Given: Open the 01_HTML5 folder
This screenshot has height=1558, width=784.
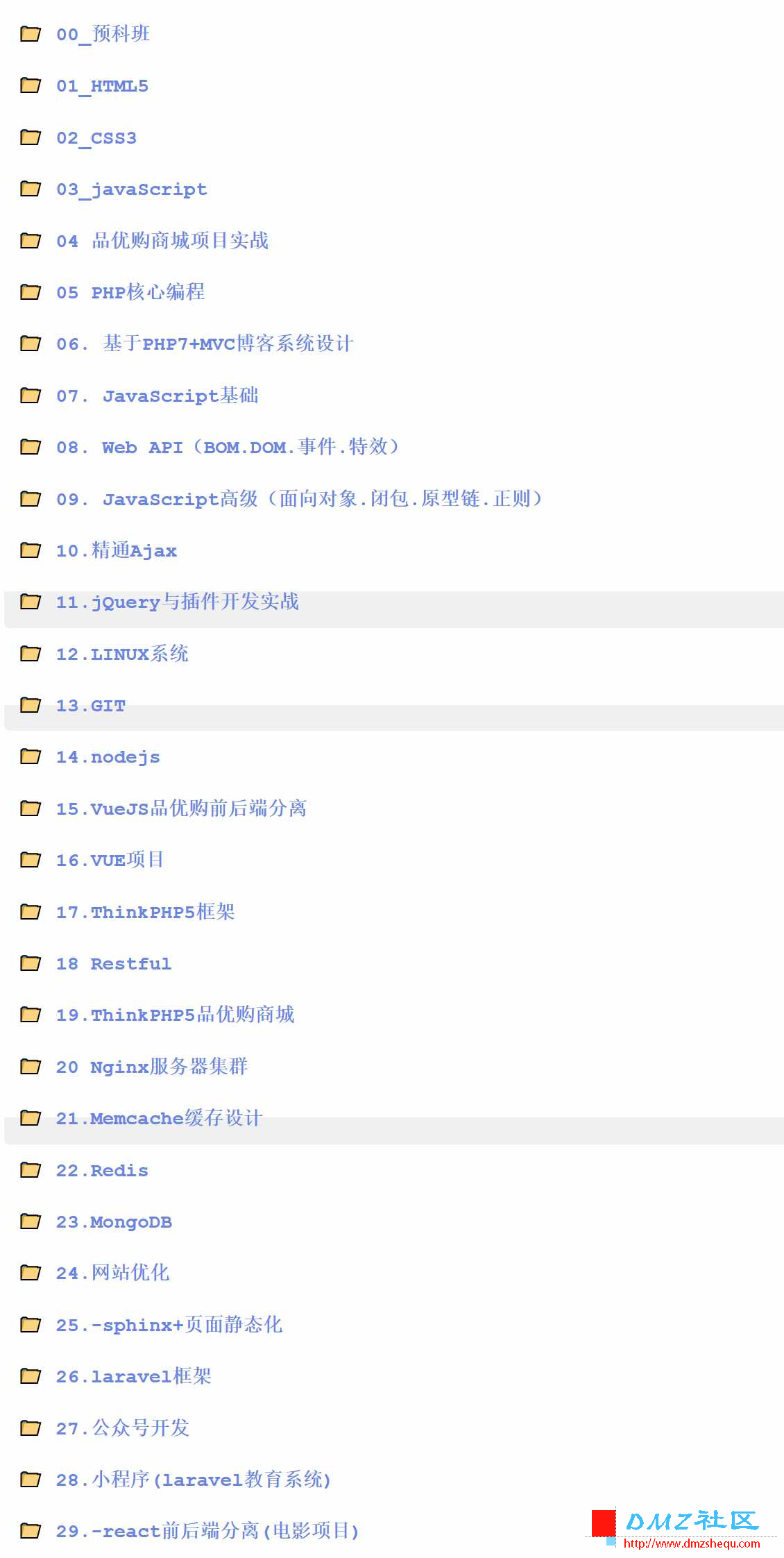Looking at the screenshot, I should coord(102,86).
